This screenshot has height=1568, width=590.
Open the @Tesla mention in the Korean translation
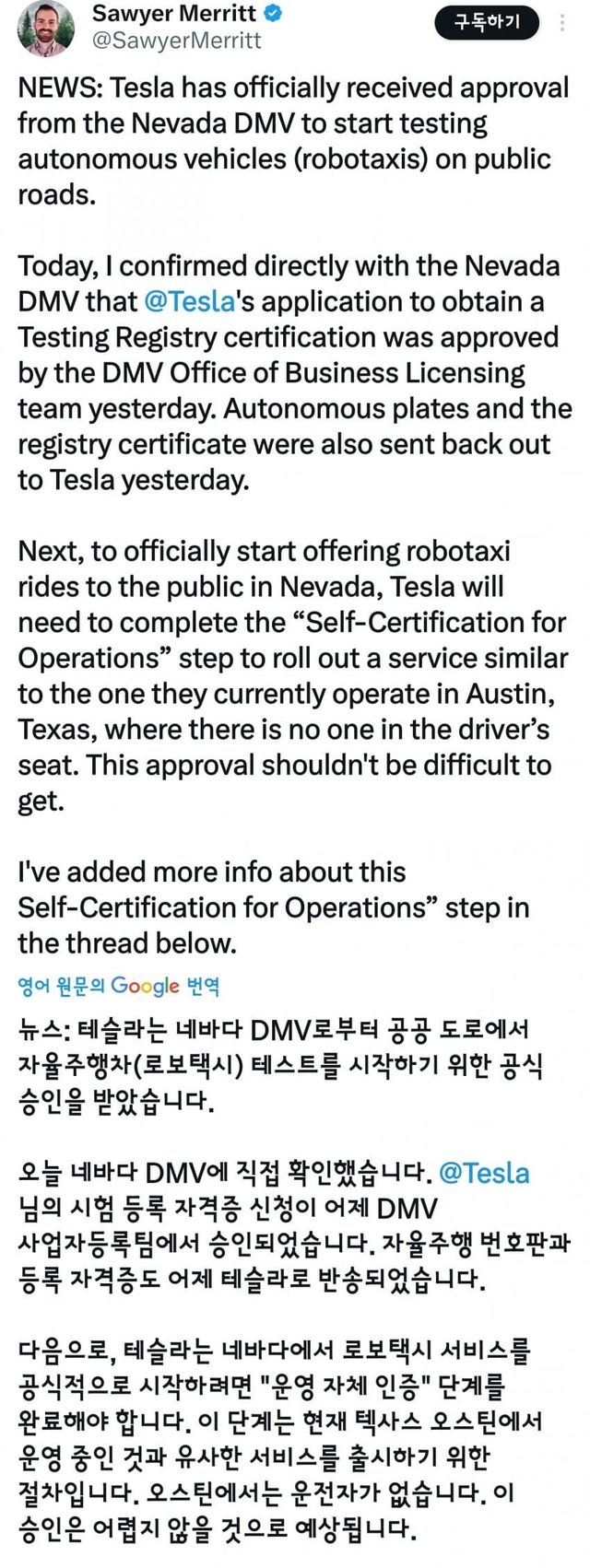tap(484, 1173)
